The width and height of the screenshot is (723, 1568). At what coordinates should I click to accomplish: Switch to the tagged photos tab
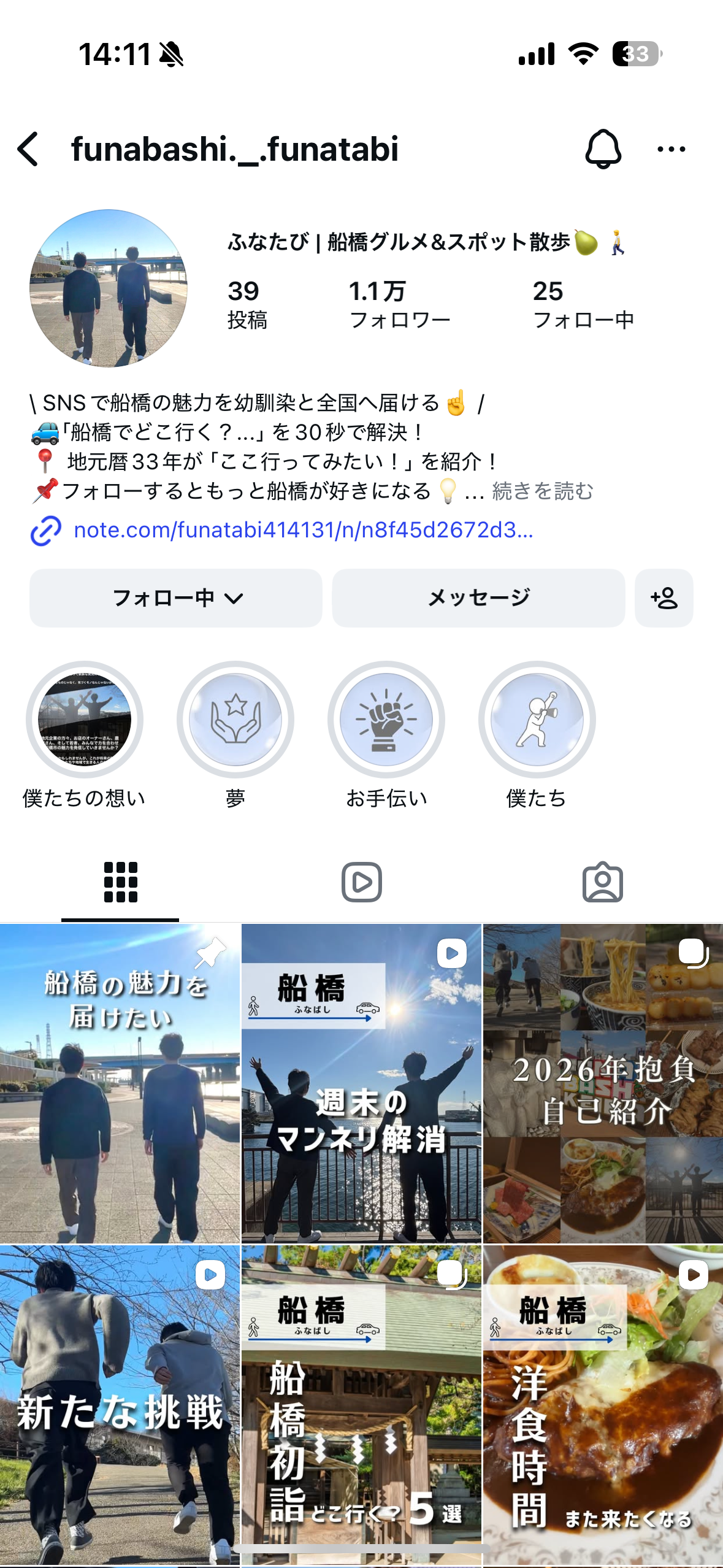point(604,882)
